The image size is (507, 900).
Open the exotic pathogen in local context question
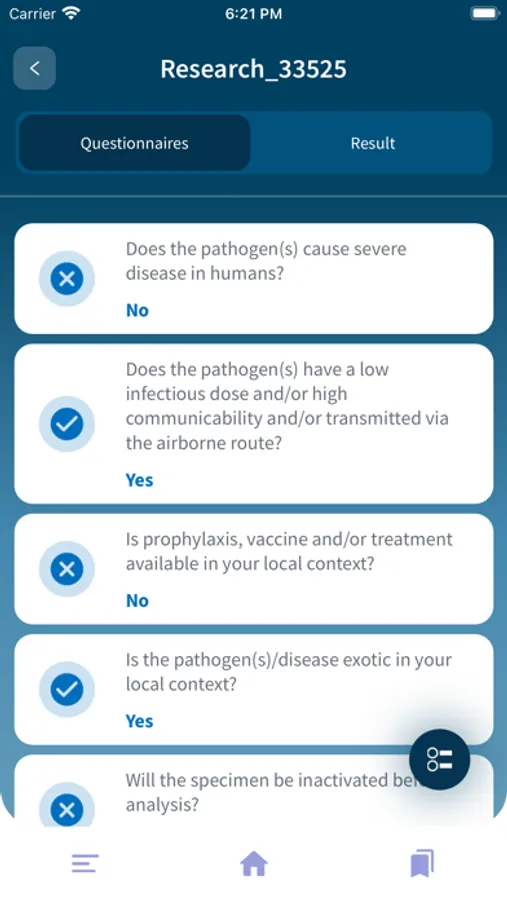253,689
